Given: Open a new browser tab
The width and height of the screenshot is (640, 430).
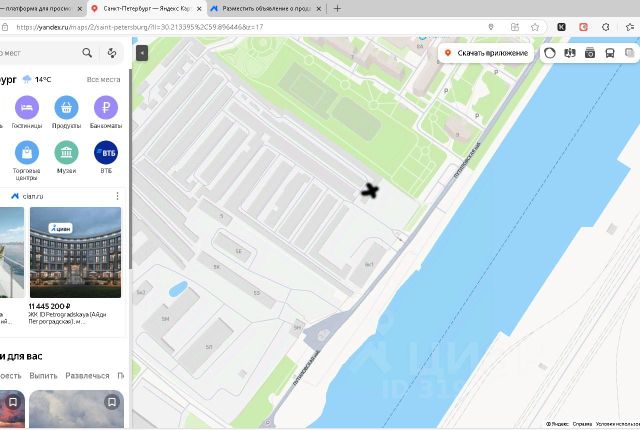Looking at the screenshot, I should click(337, 8).
